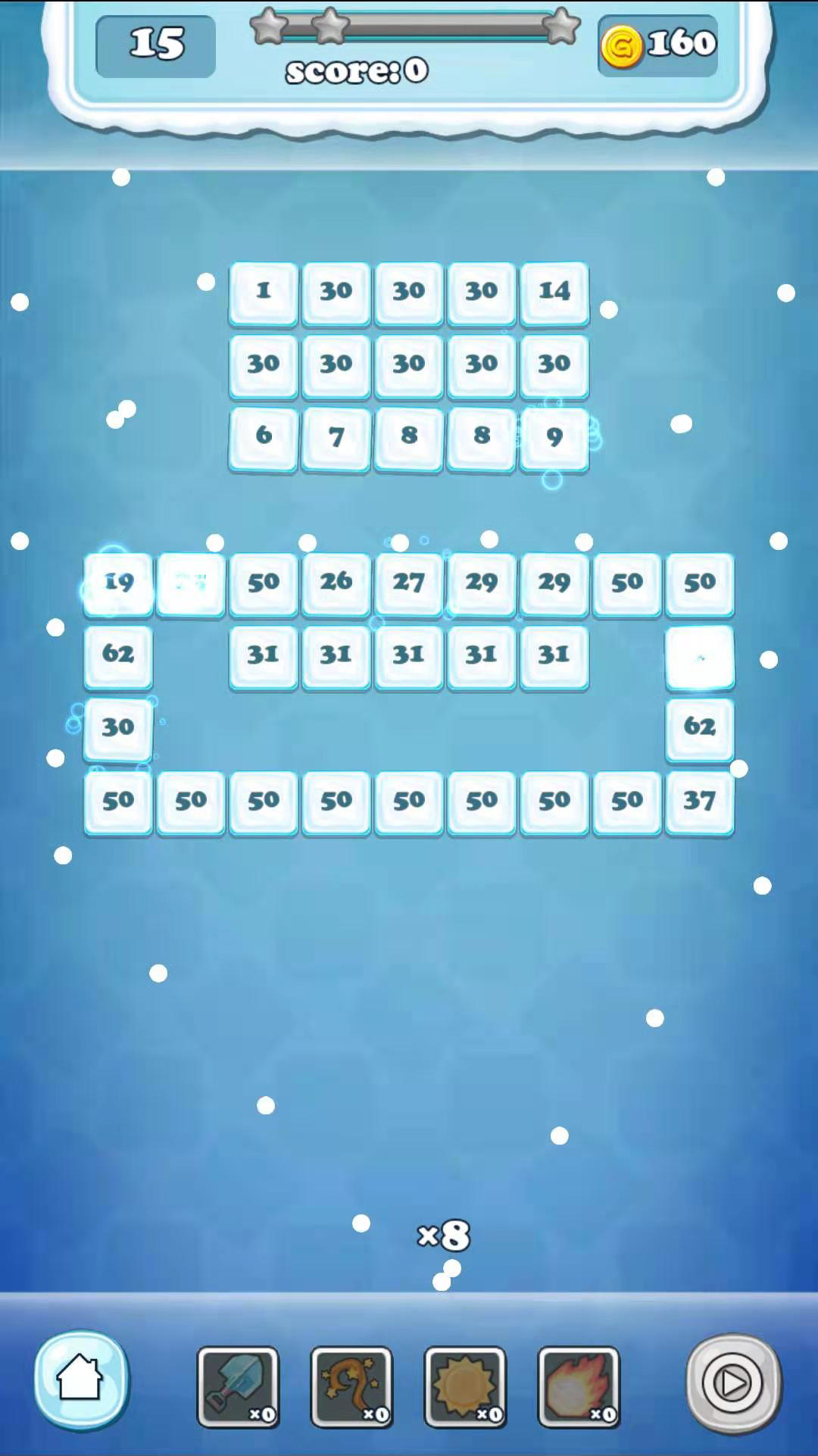Activate the sun power-up
Viewport: 818px width, 1456px height.
pyautogui.click(x=465, y=1386)
